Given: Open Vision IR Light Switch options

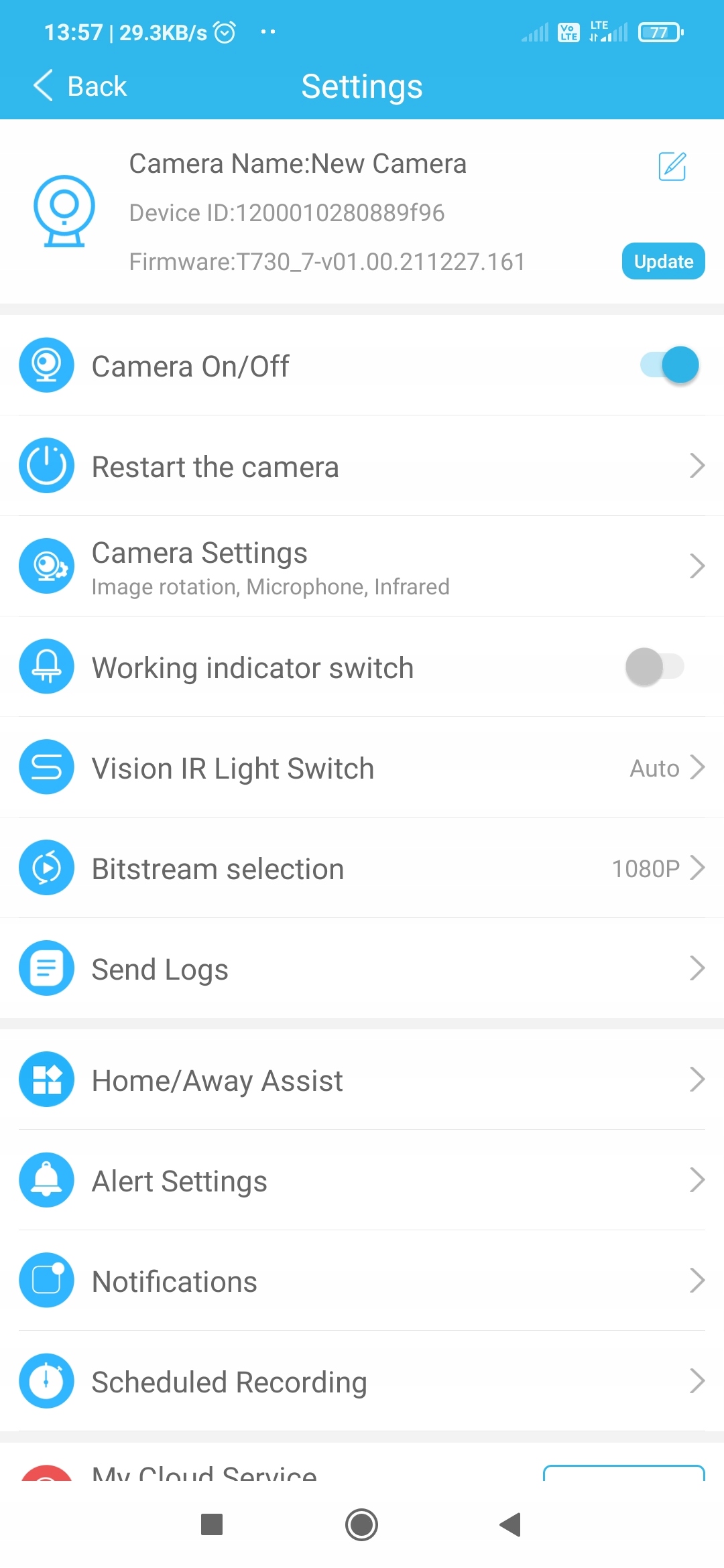Looking at the screenshot, I should tap(362, 768).
